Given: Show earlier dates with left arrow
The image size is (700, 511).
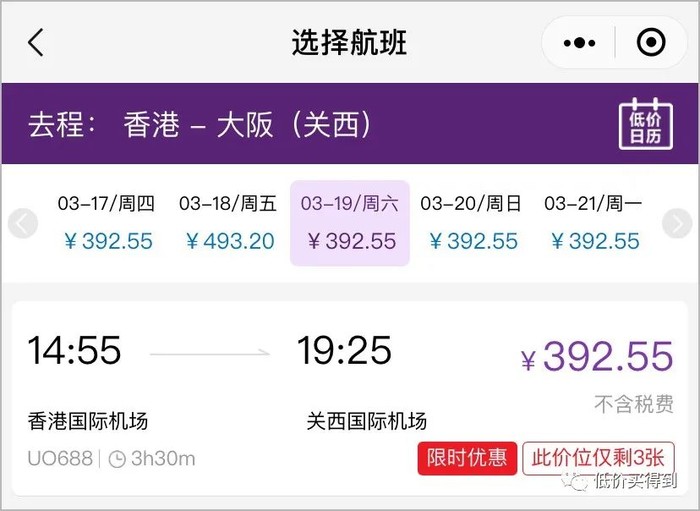Looking at the screenshot, I should 23,223.
